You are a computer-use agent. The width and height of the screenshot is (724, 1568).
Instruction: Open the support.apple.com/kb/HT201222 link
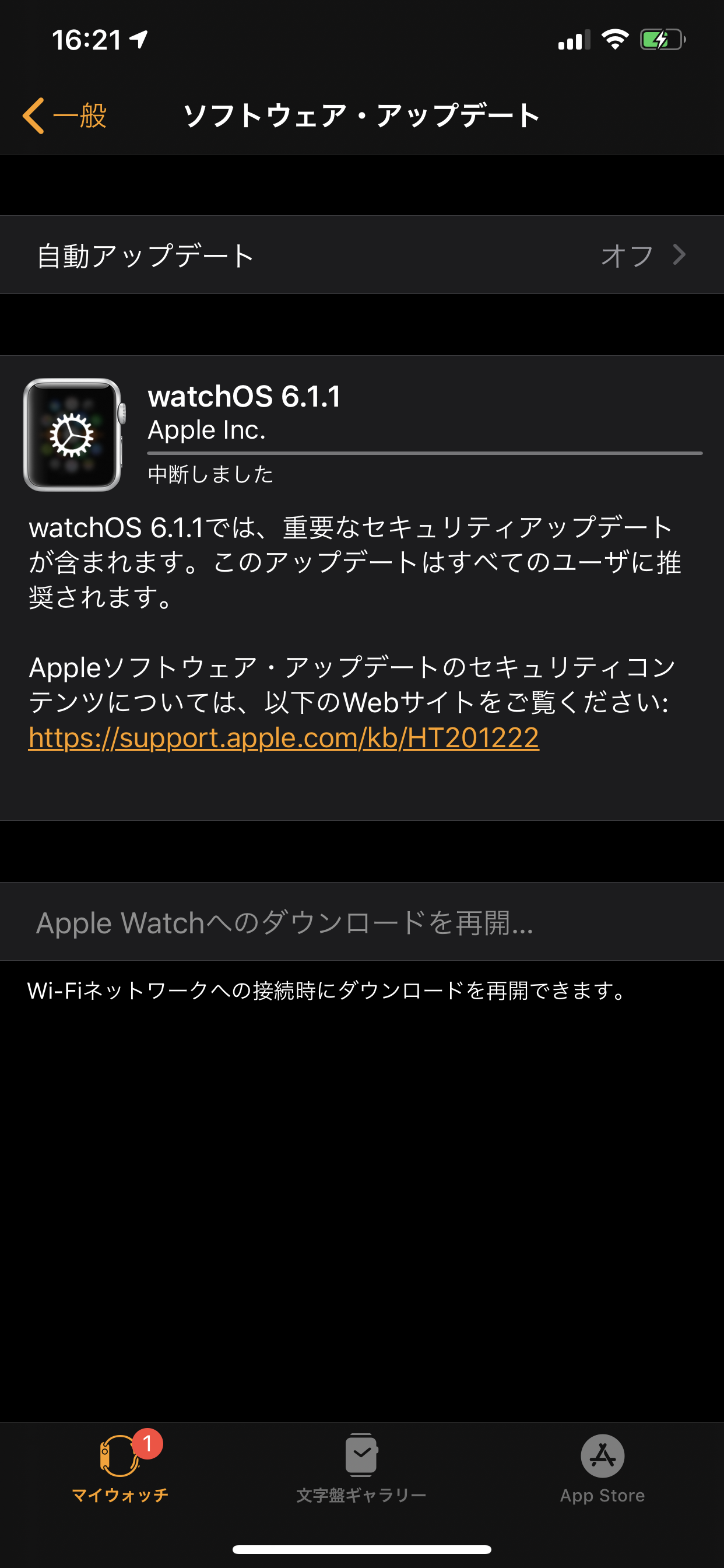coord(283,738)
